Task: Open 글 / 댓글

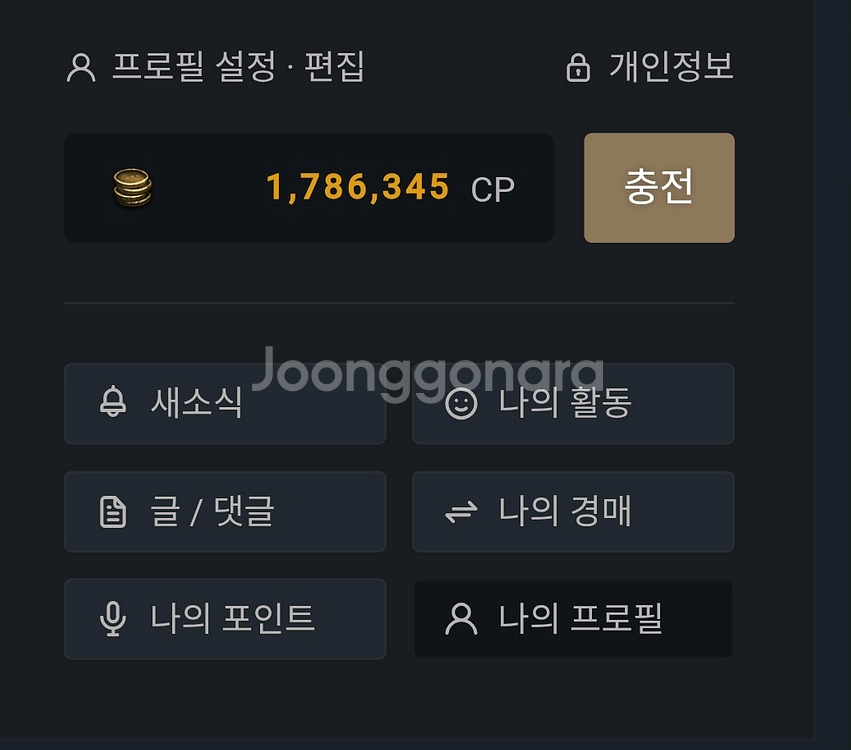Action: click(x=225, y=511)
